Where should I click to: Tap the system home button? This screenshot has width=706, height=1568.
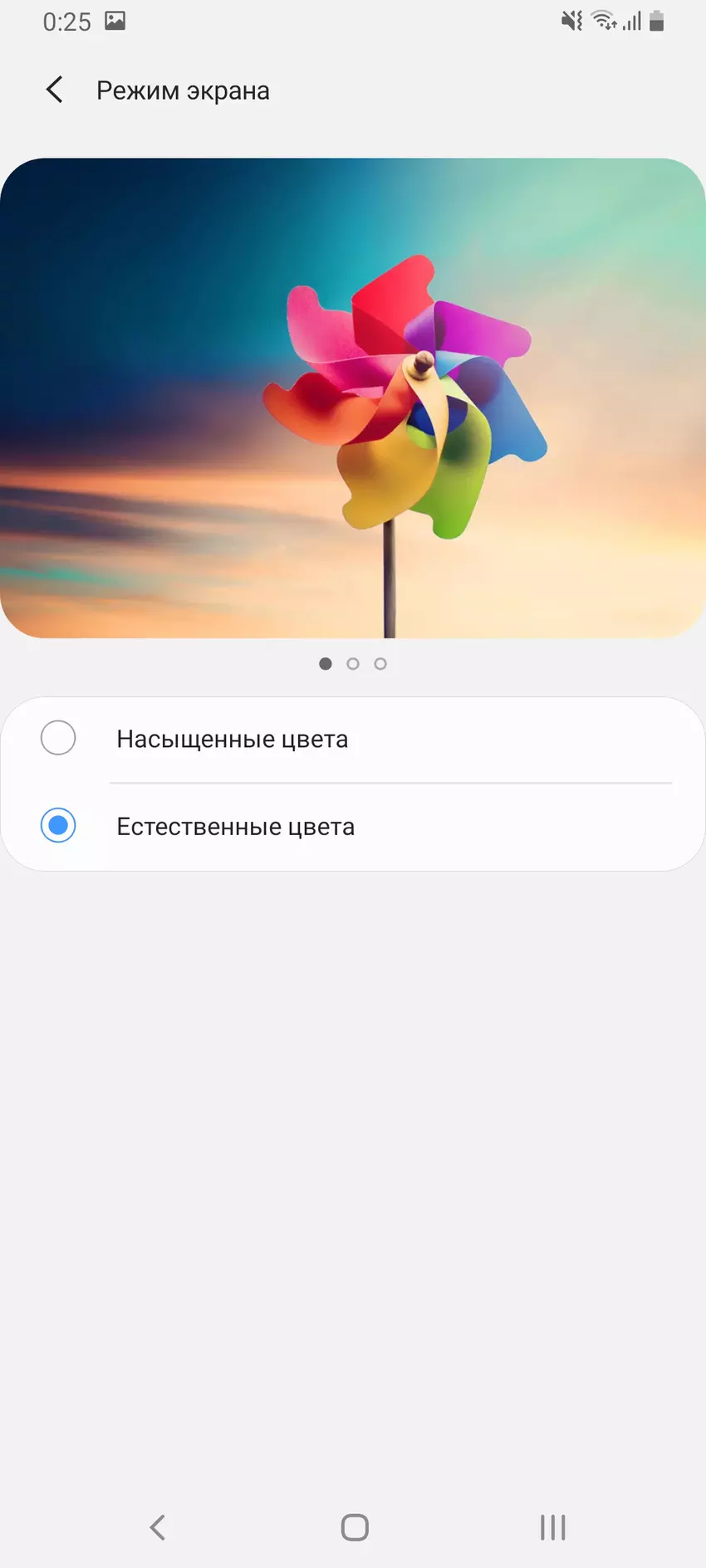(354, 1527)
